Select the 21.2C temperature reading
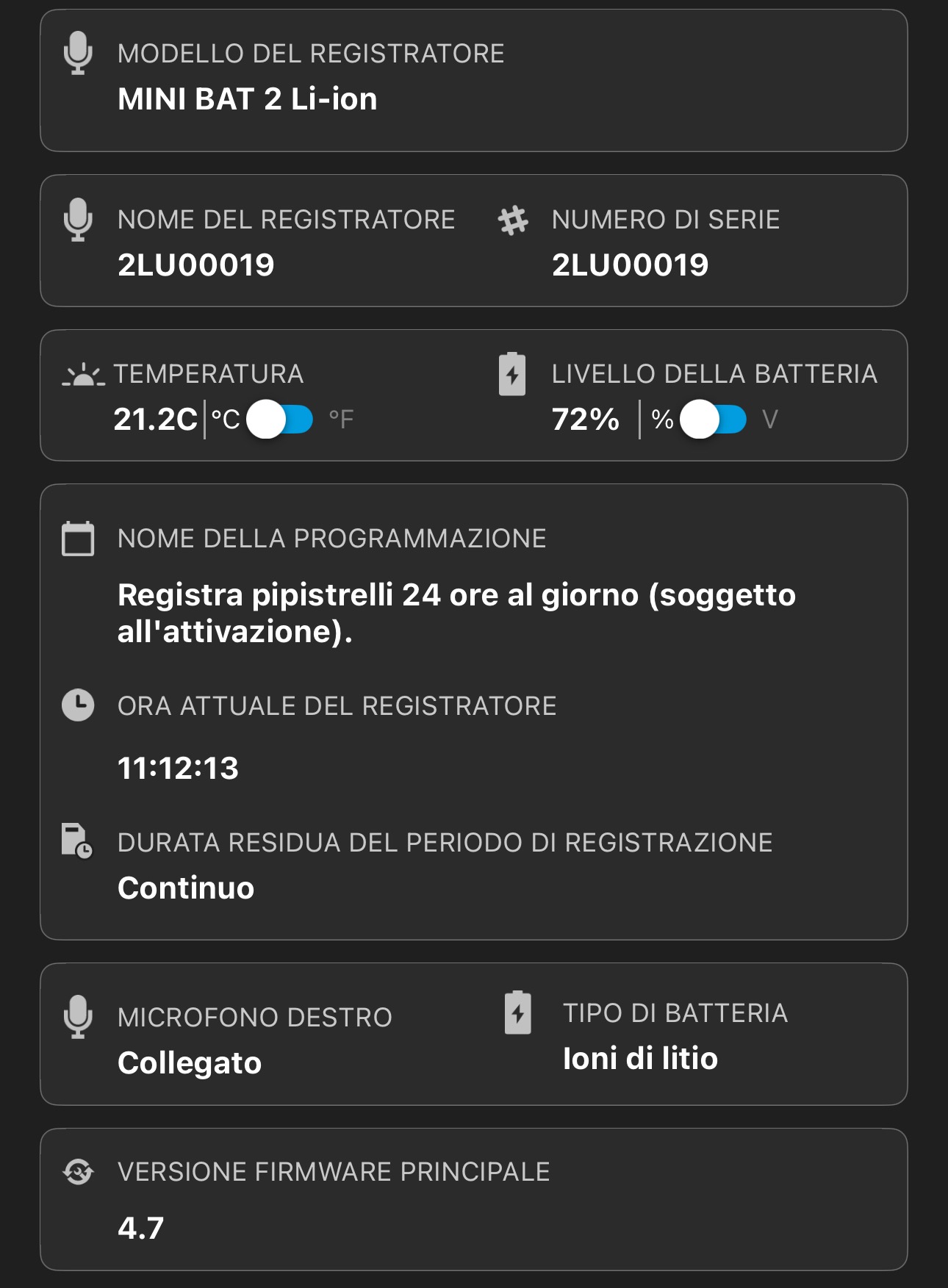Image resolution: width=948 pixels, height=1288 pixels. point(155,420)
